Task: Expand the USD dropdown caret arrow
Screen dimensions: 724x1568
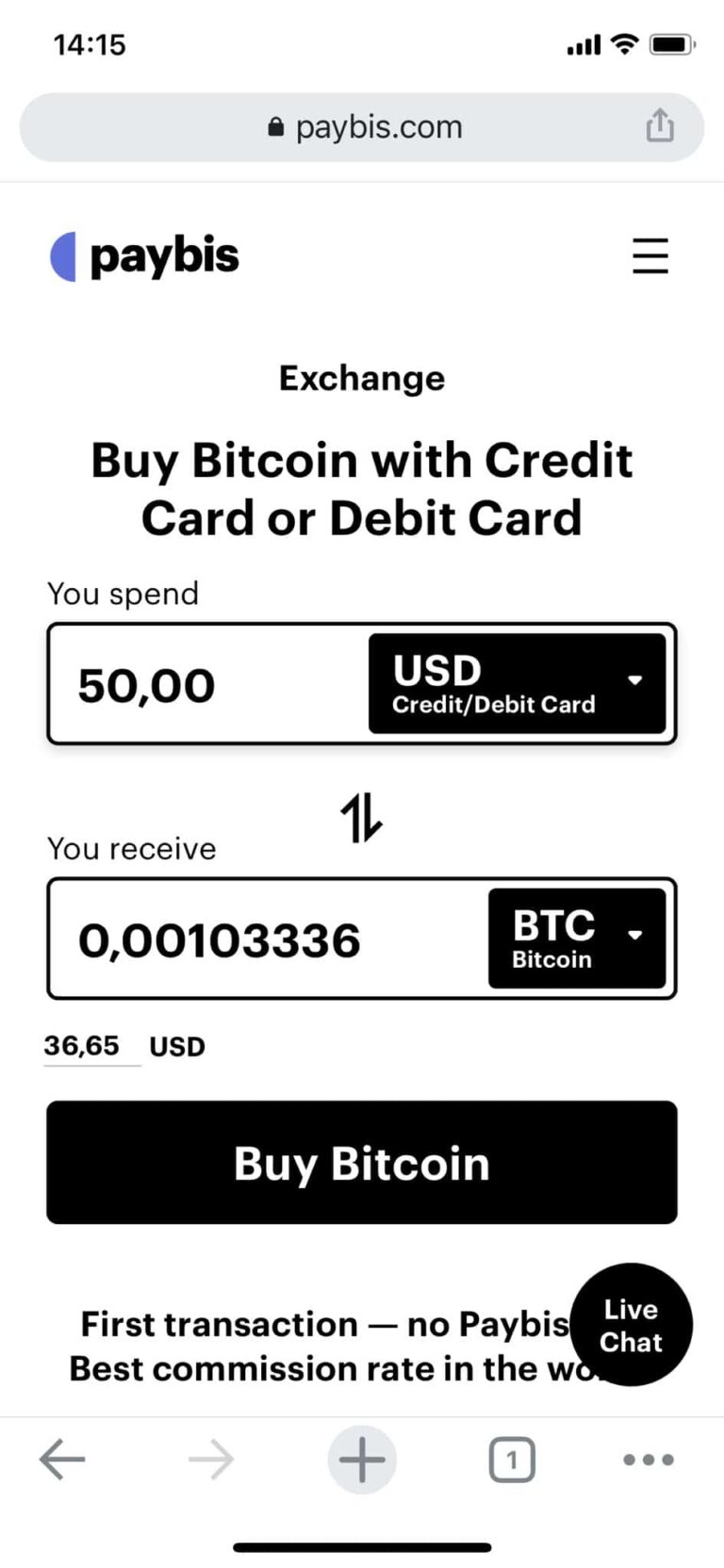Action: 636,678
